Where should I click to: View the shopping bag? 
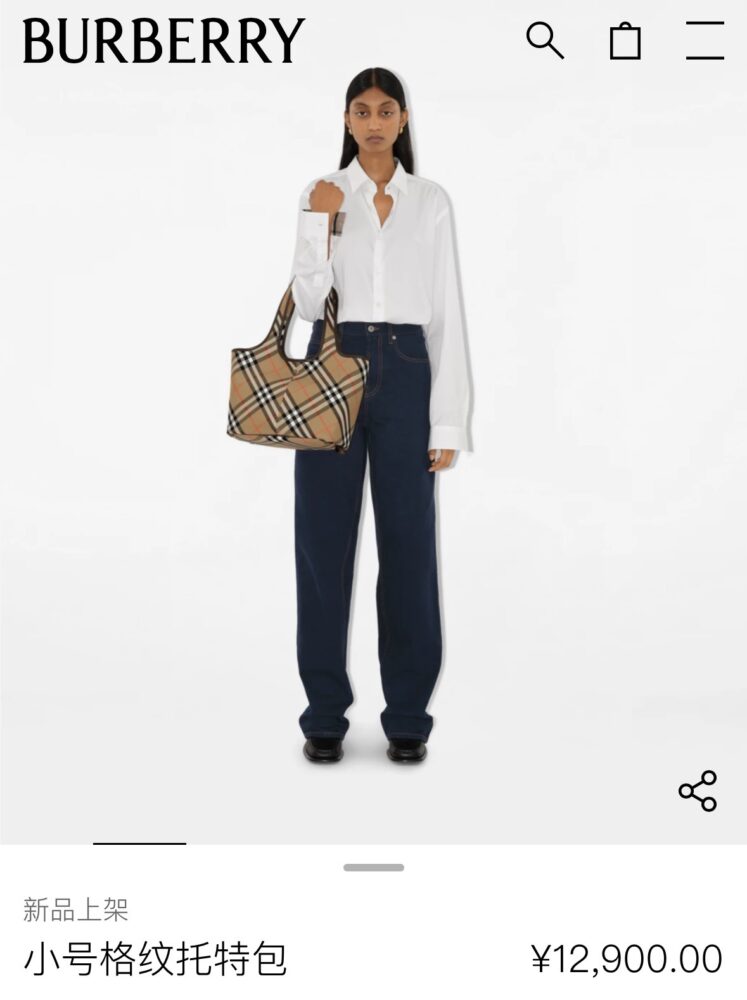tap(625, 41)
